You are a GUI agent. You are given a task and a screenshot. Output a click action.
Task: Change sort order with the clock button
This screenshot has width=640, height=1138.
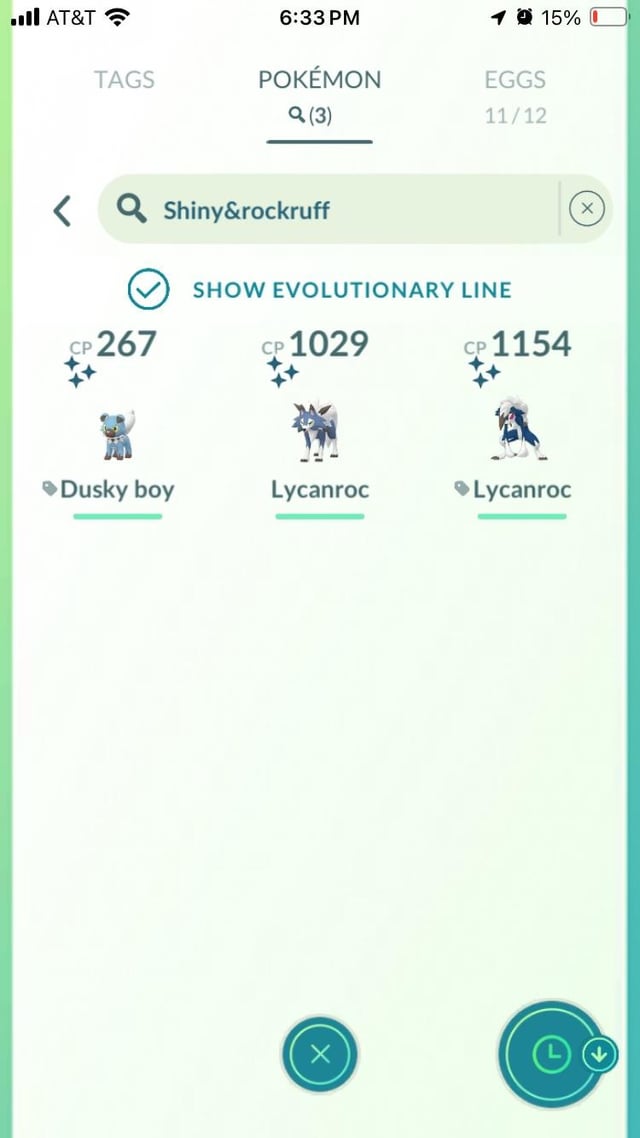(x=553, y=1053)
